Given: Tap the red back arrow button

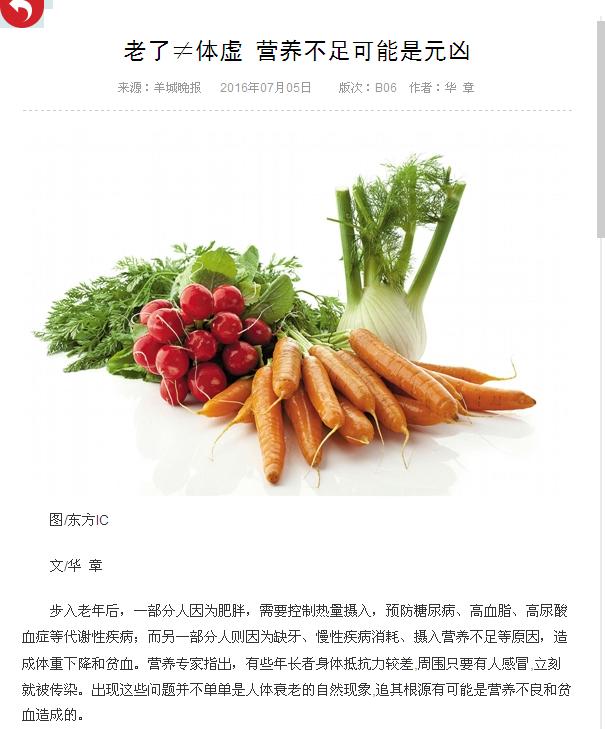Looking at the screenshot, I should pyautogui.click(x=22, y=11).
